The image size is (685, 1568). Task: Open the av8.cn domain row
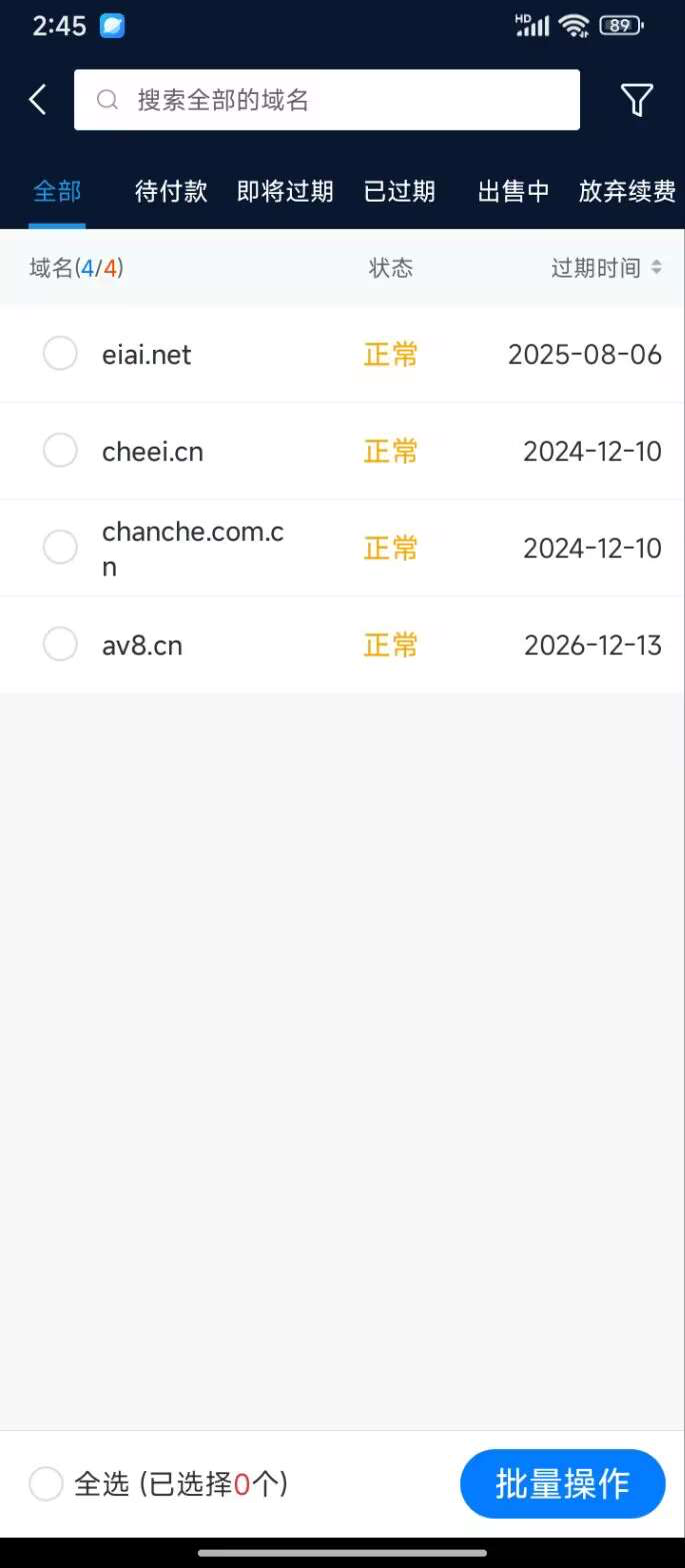click(142, 646)
